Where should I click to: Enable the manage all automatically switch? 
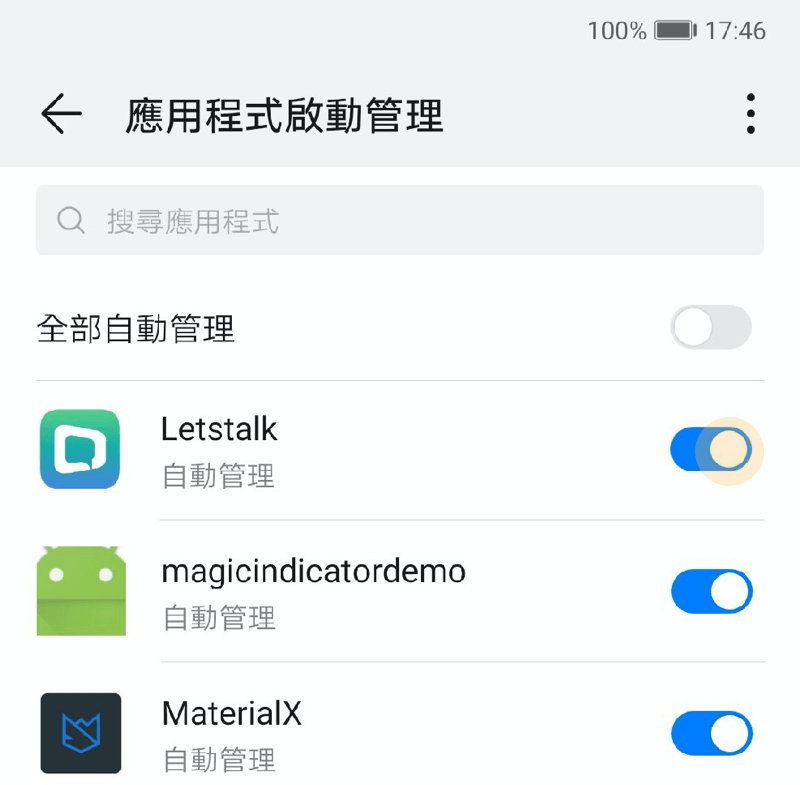pyautogui.click(x=710, y=327)
